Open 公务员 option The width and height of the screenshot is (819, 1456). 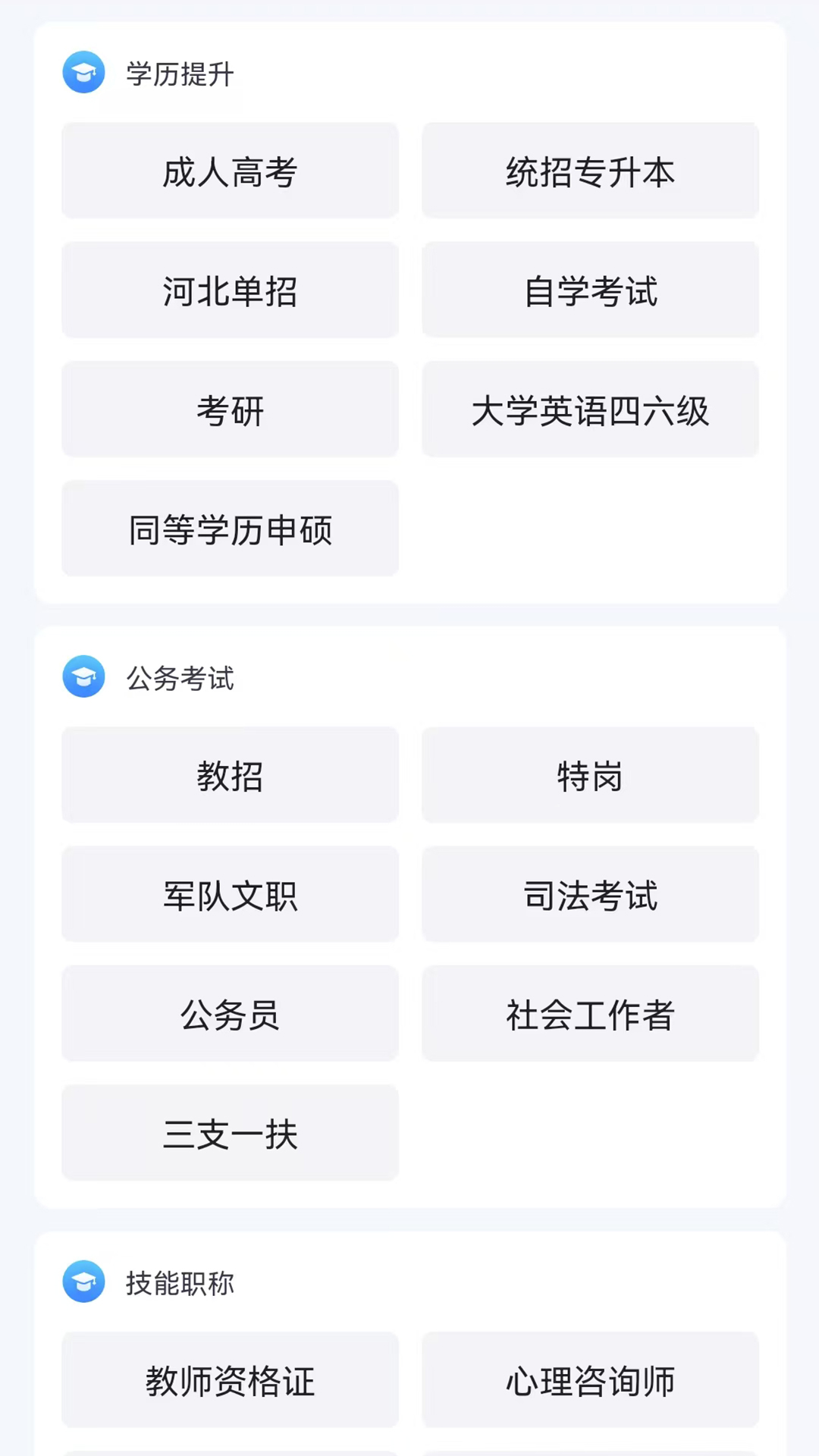coord(230,1014)
